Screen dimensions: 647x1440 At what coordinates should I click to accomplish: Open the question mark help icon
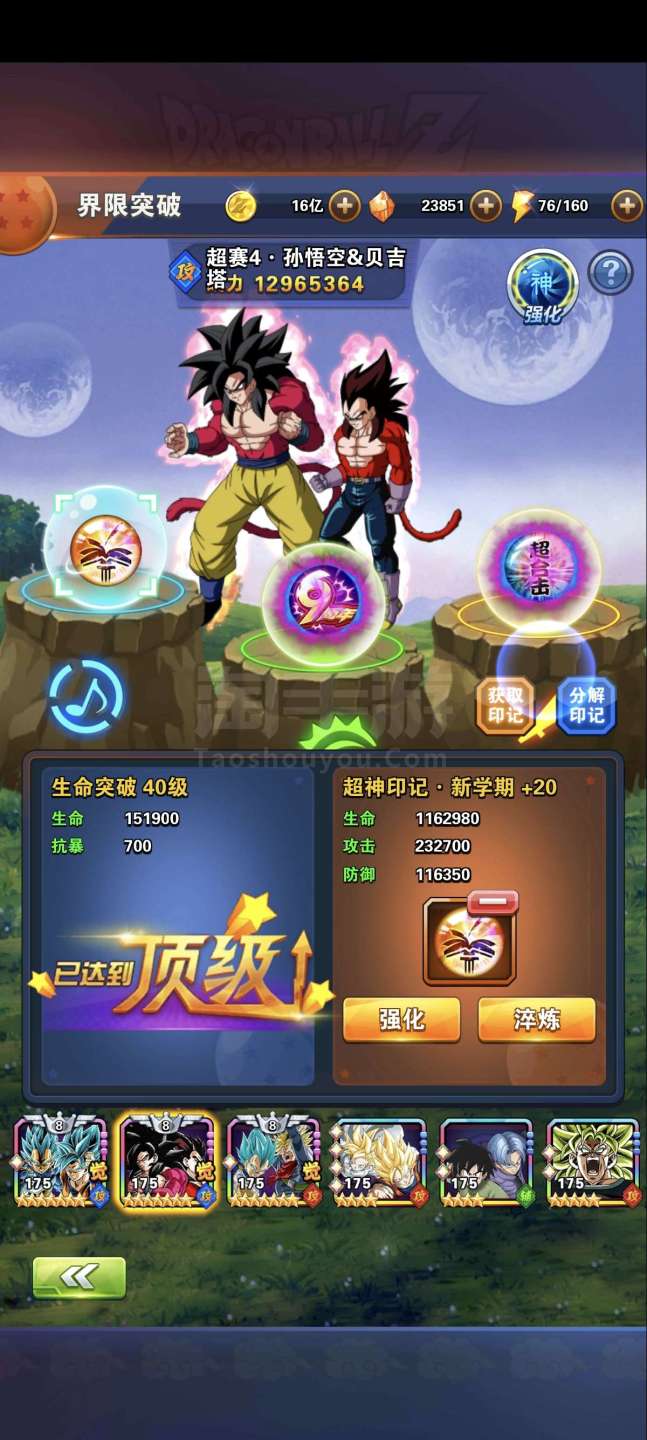(x=610, y=272)
